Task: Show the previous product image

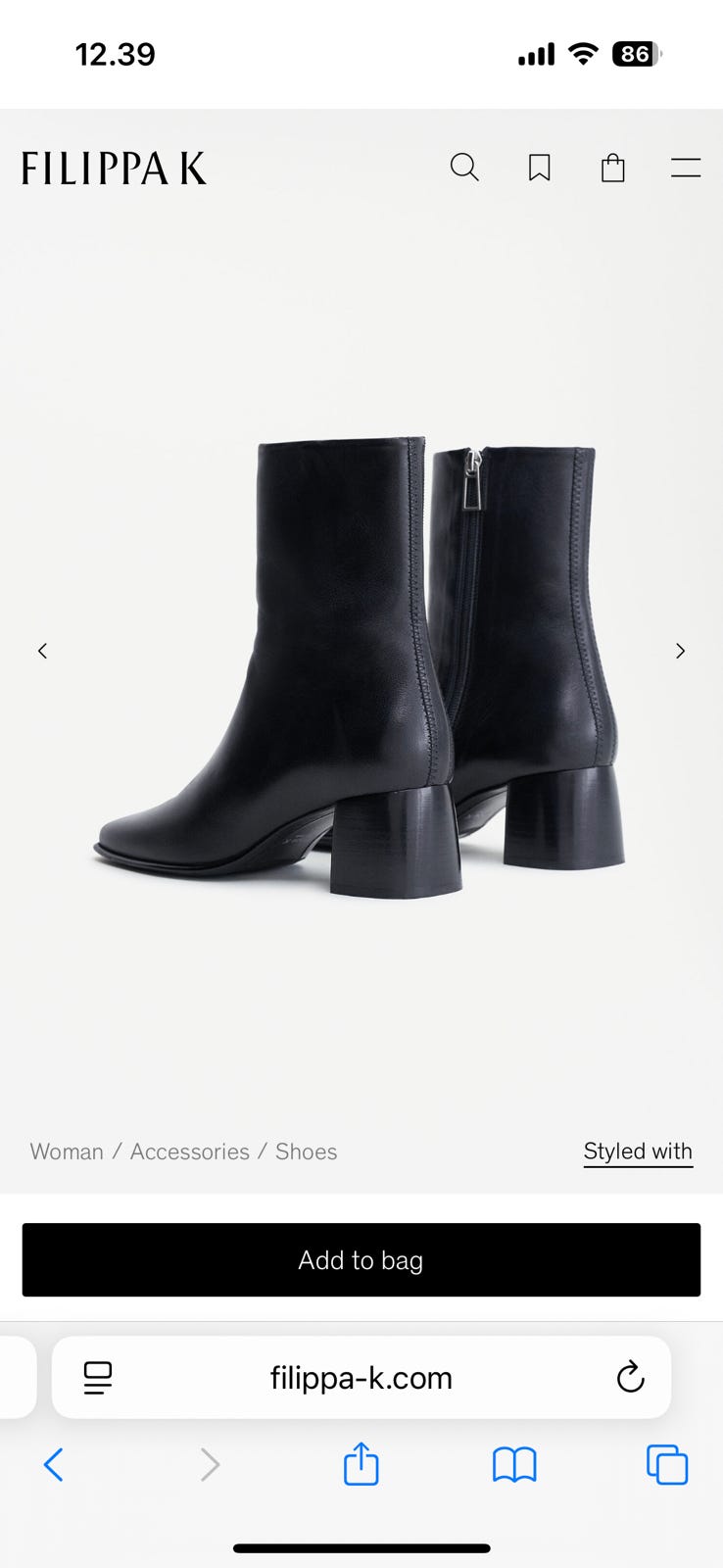Action: click(42, 651)
